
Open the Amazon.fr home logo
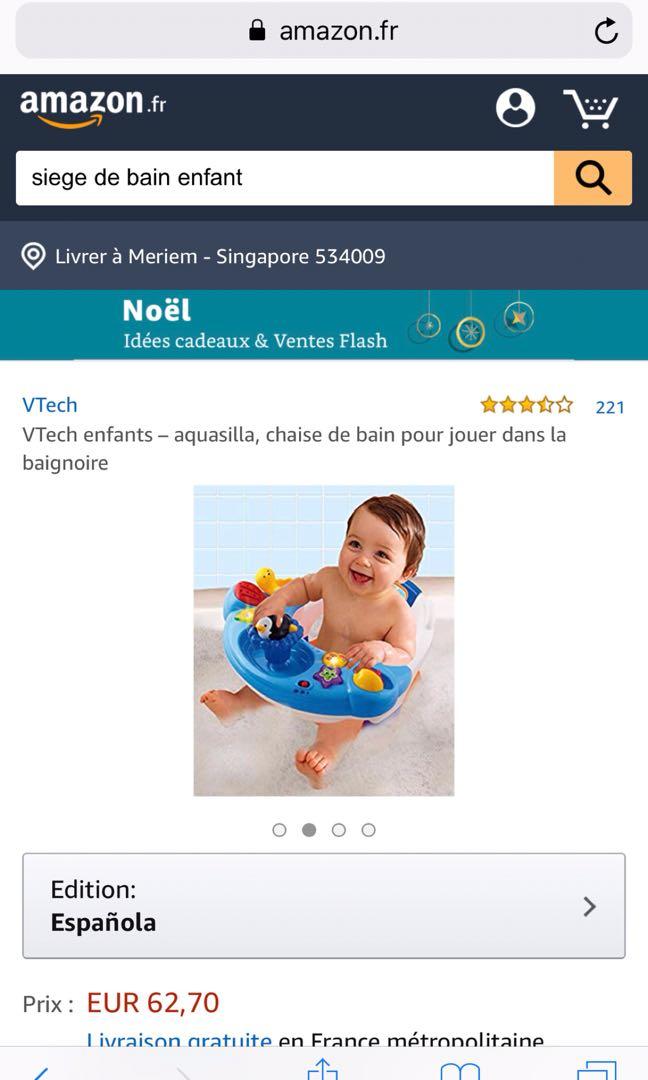pos(92,108)
